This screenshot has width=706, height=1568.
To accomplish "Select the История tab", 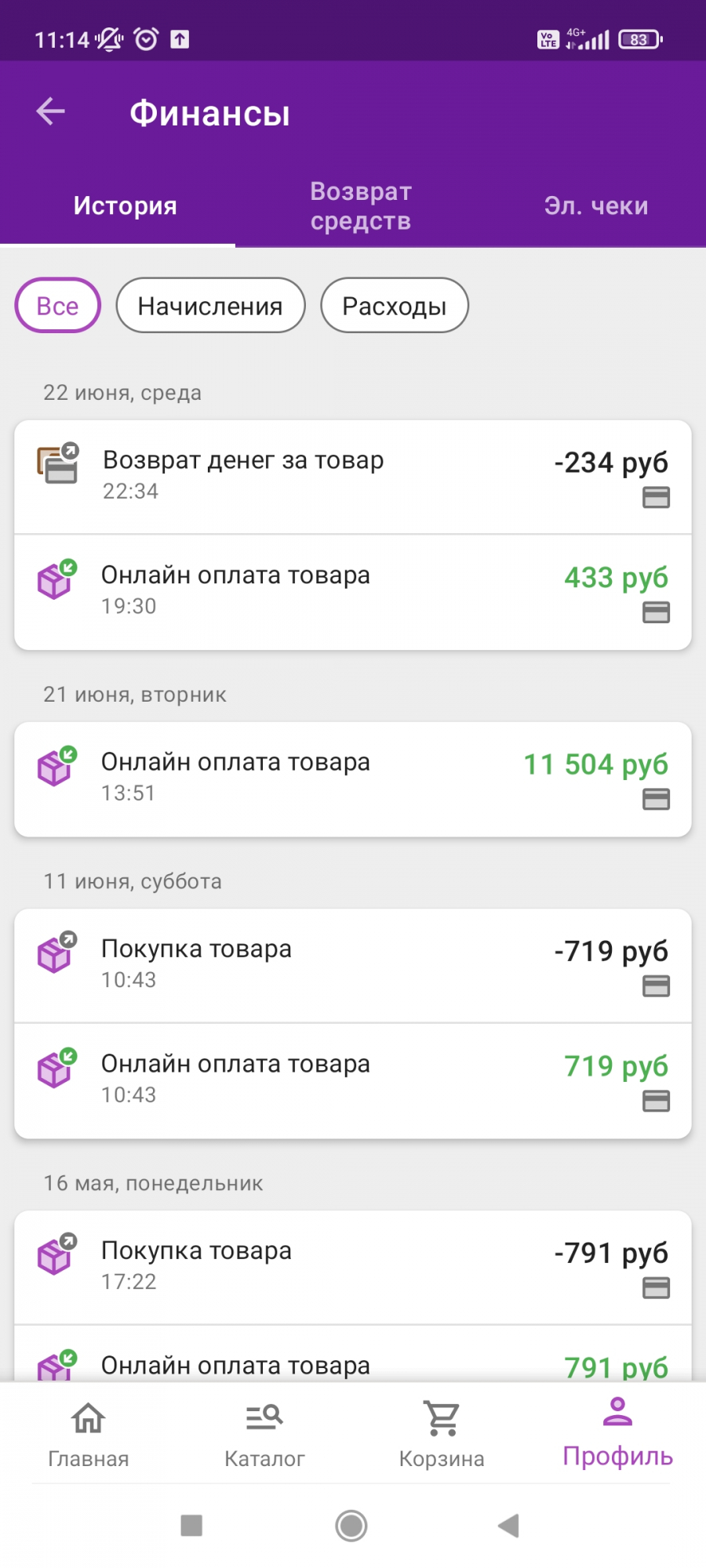I will [x=126, y=206].
